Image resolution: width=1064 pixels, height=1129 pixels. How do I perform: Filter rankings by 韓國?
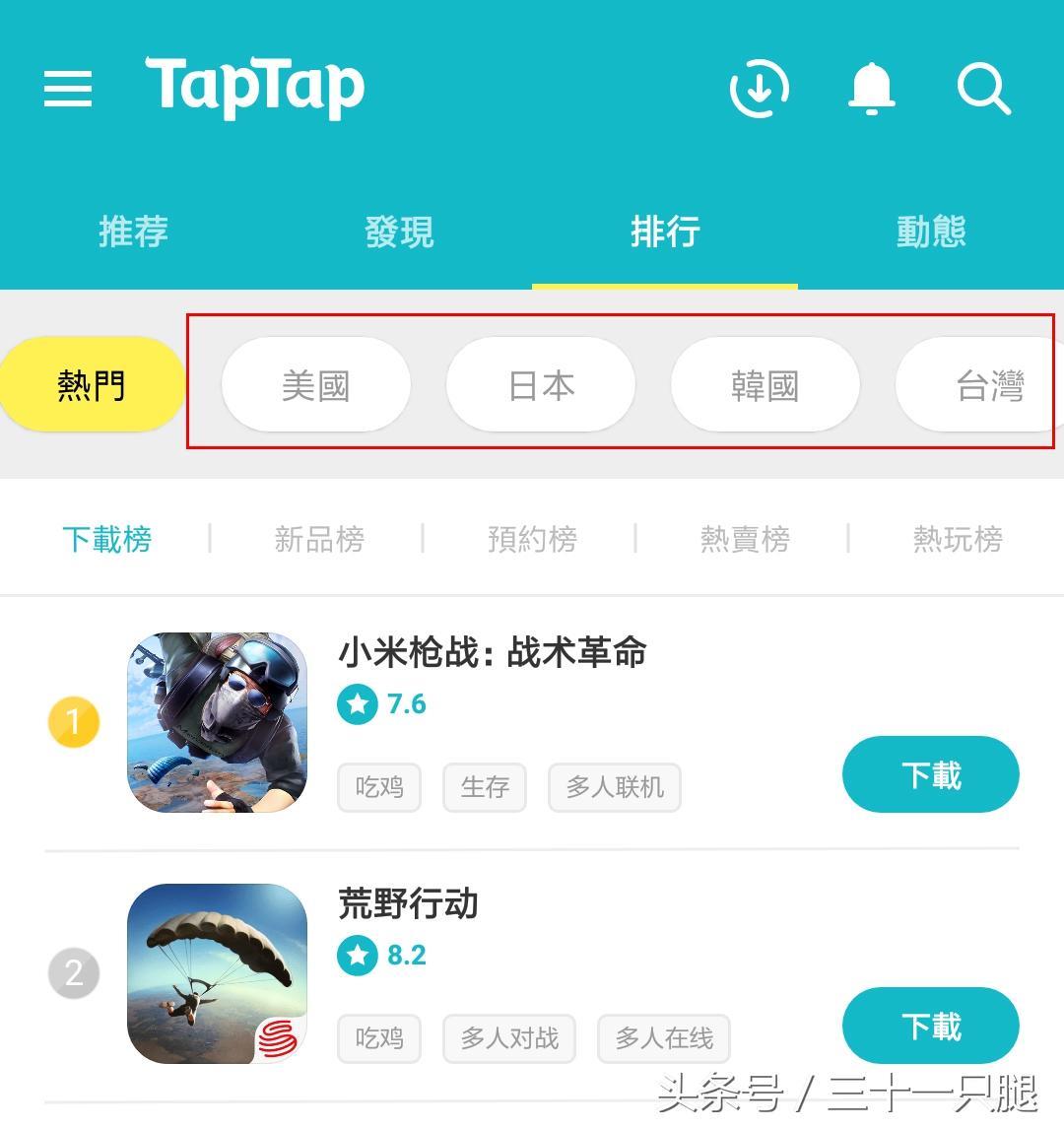(765, 385)
